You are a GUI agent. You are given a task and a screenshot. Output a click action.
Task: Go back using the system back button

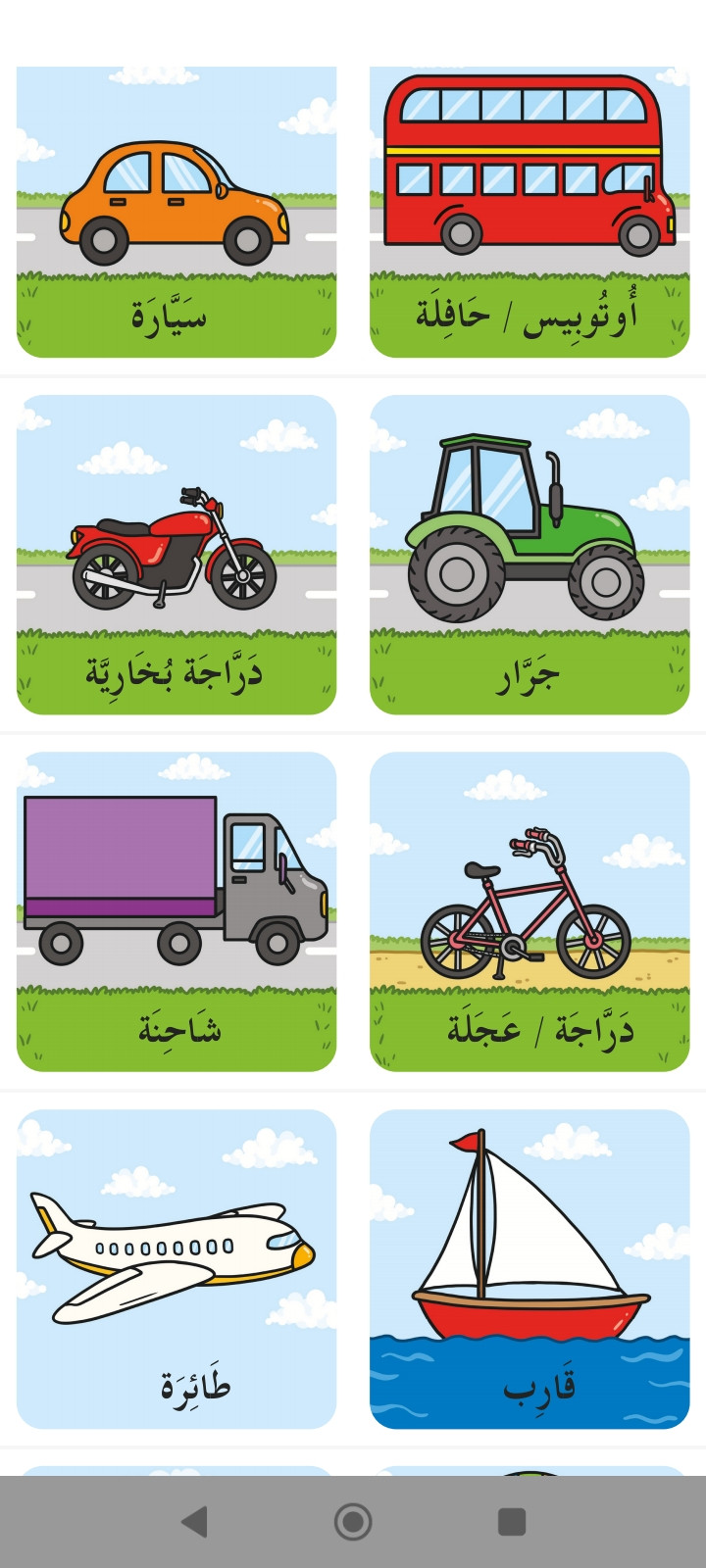point(194,1522)
